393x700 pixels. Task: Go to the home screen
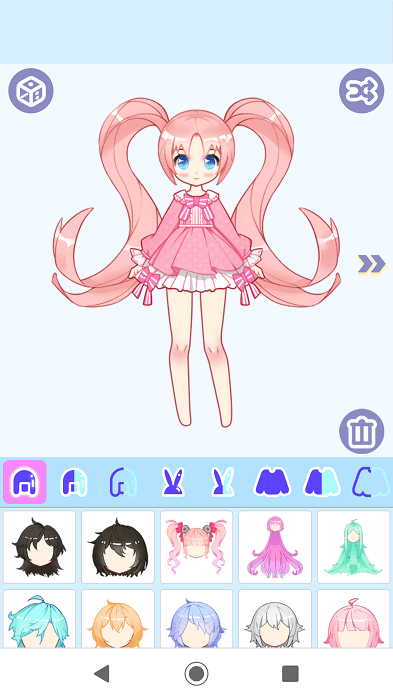coord(196,673)
